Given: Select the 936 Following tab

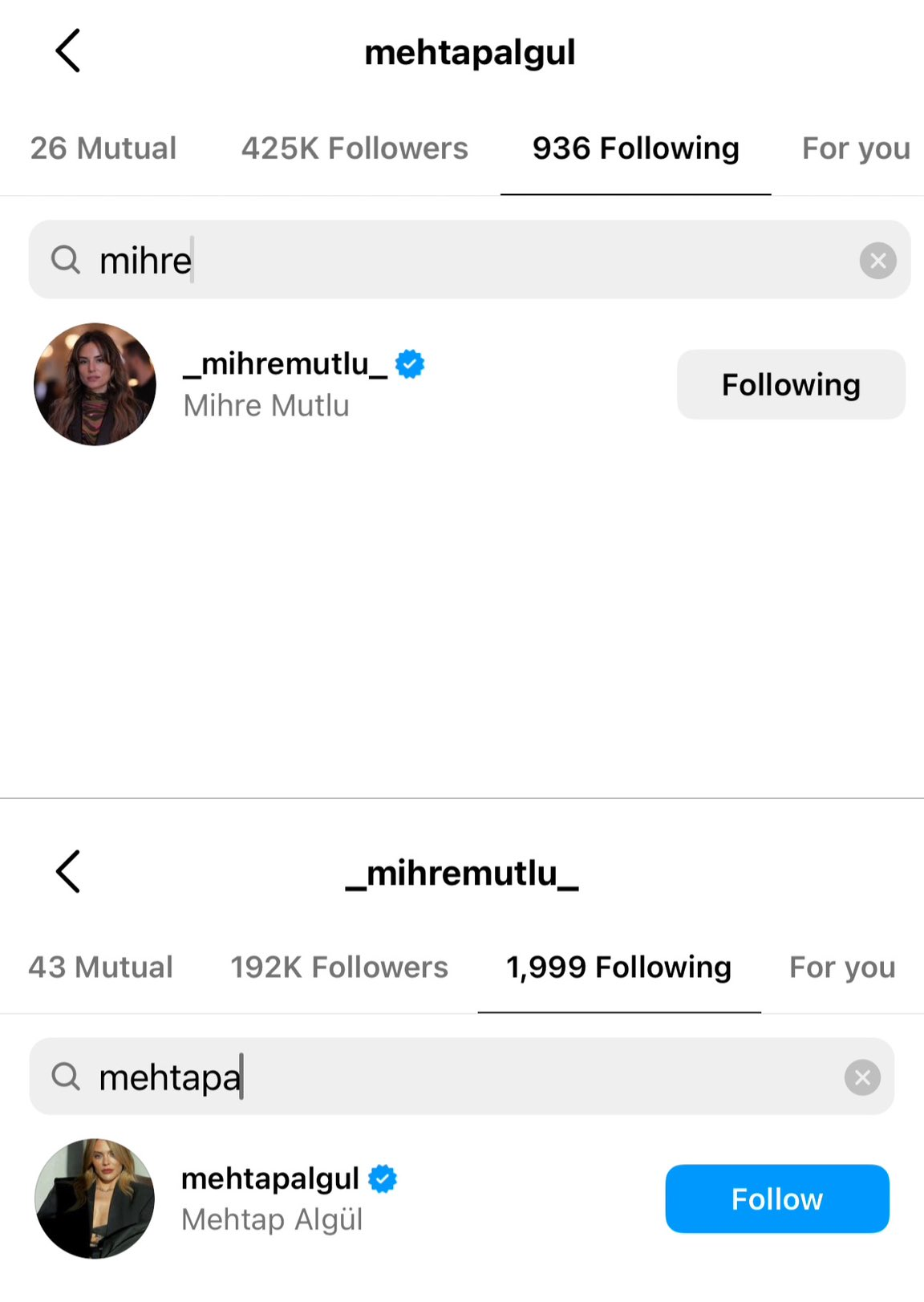Looking at the screenshot, I should pos(635,148).
